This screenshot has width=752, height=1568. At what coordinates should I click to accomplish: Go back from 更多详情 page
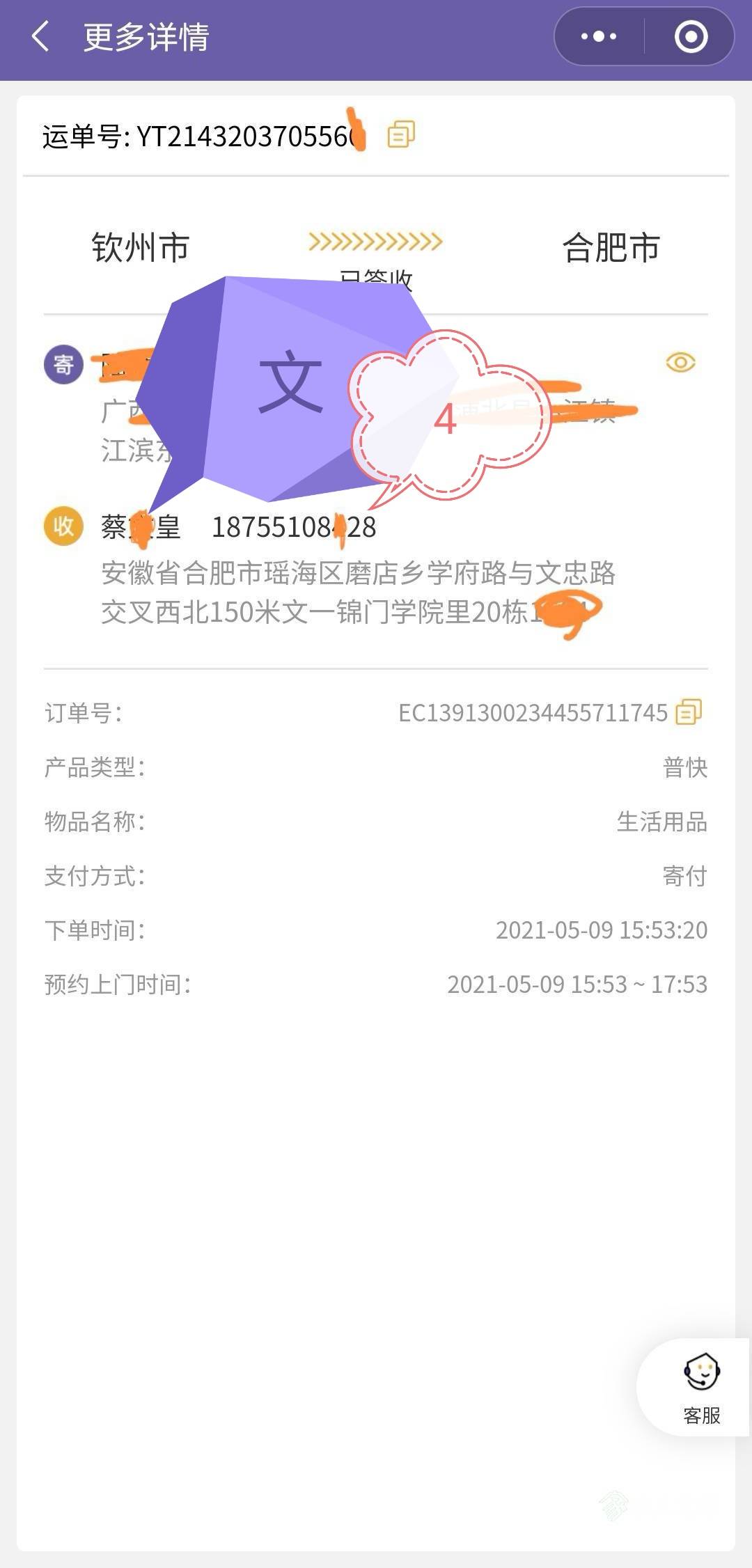coord(41,36)
